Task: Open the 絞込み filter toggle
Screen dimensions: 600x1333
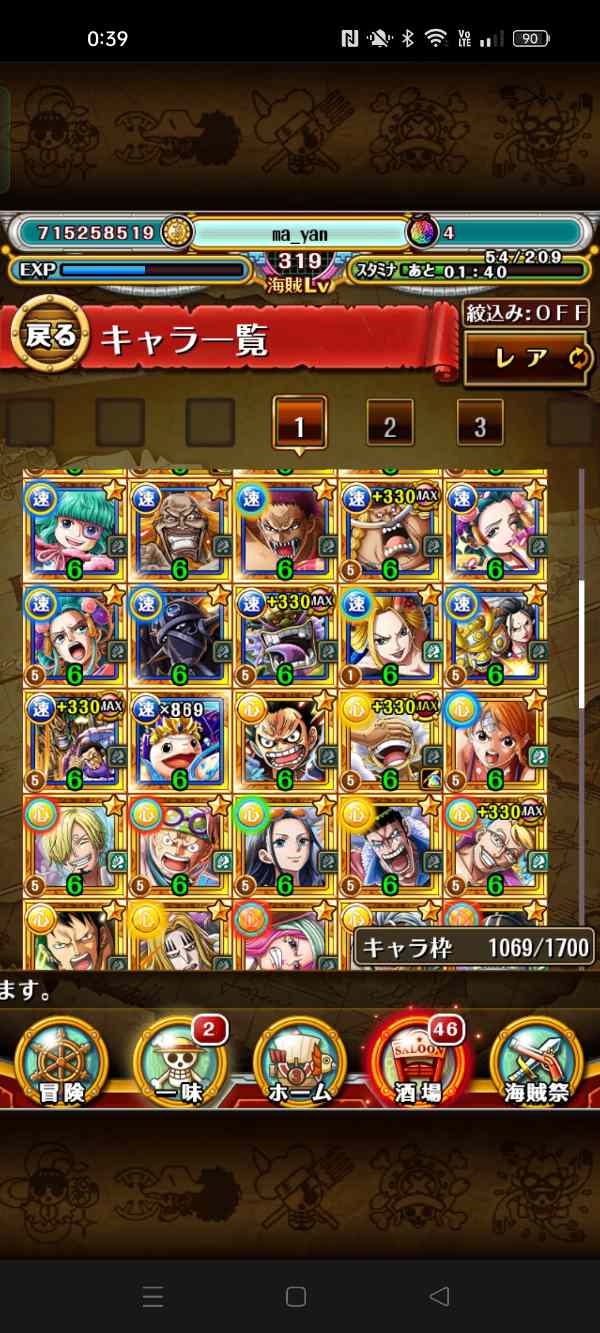Action: (526, 313)
